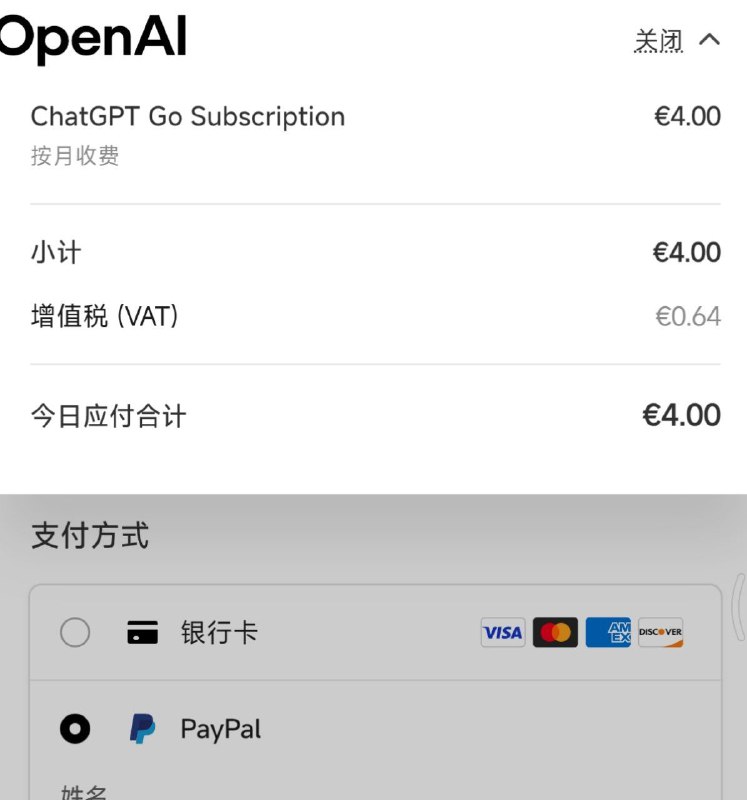Click the Visa card brand icon
The height and width of the screenshot is (800, 747).
pyautogui.click(x=502, y=632)
